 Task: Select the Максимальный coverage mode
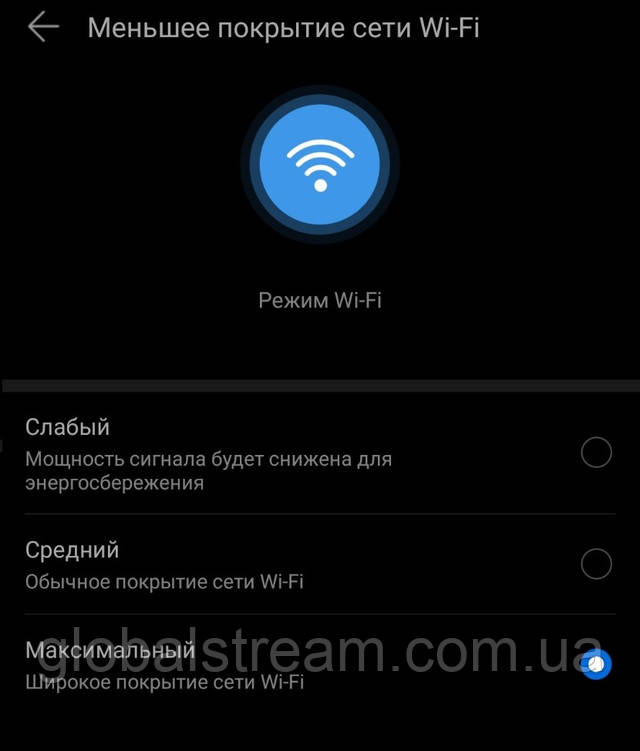click(x=596, y=664)
